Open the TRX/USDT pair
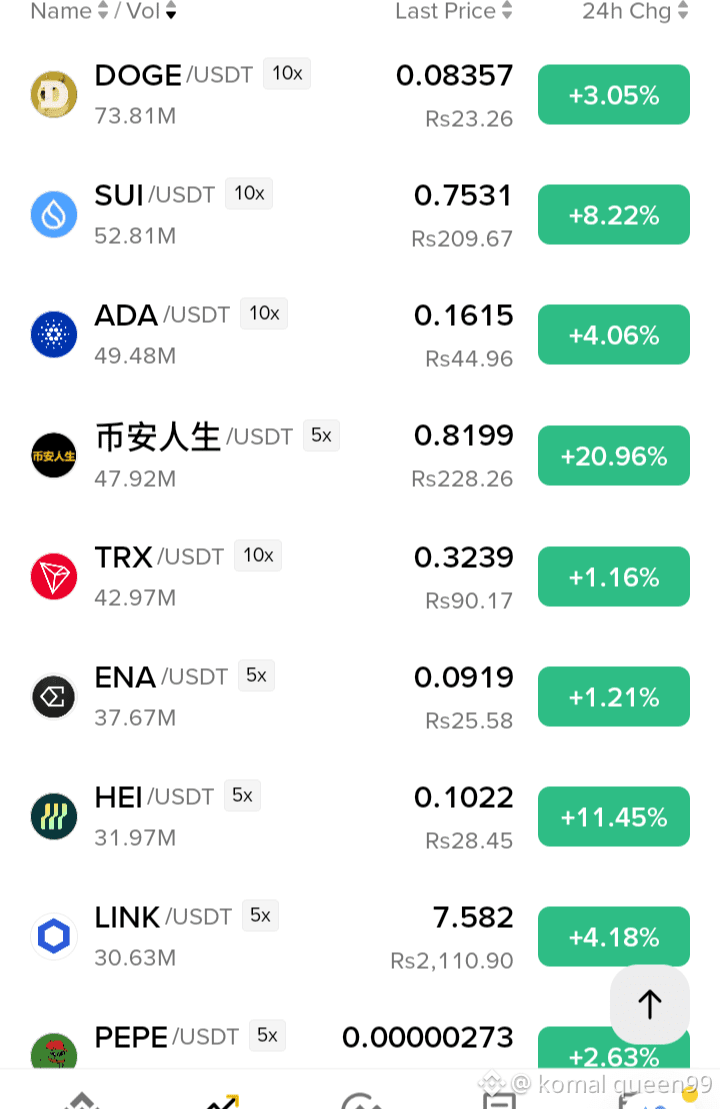 (360, 577)
